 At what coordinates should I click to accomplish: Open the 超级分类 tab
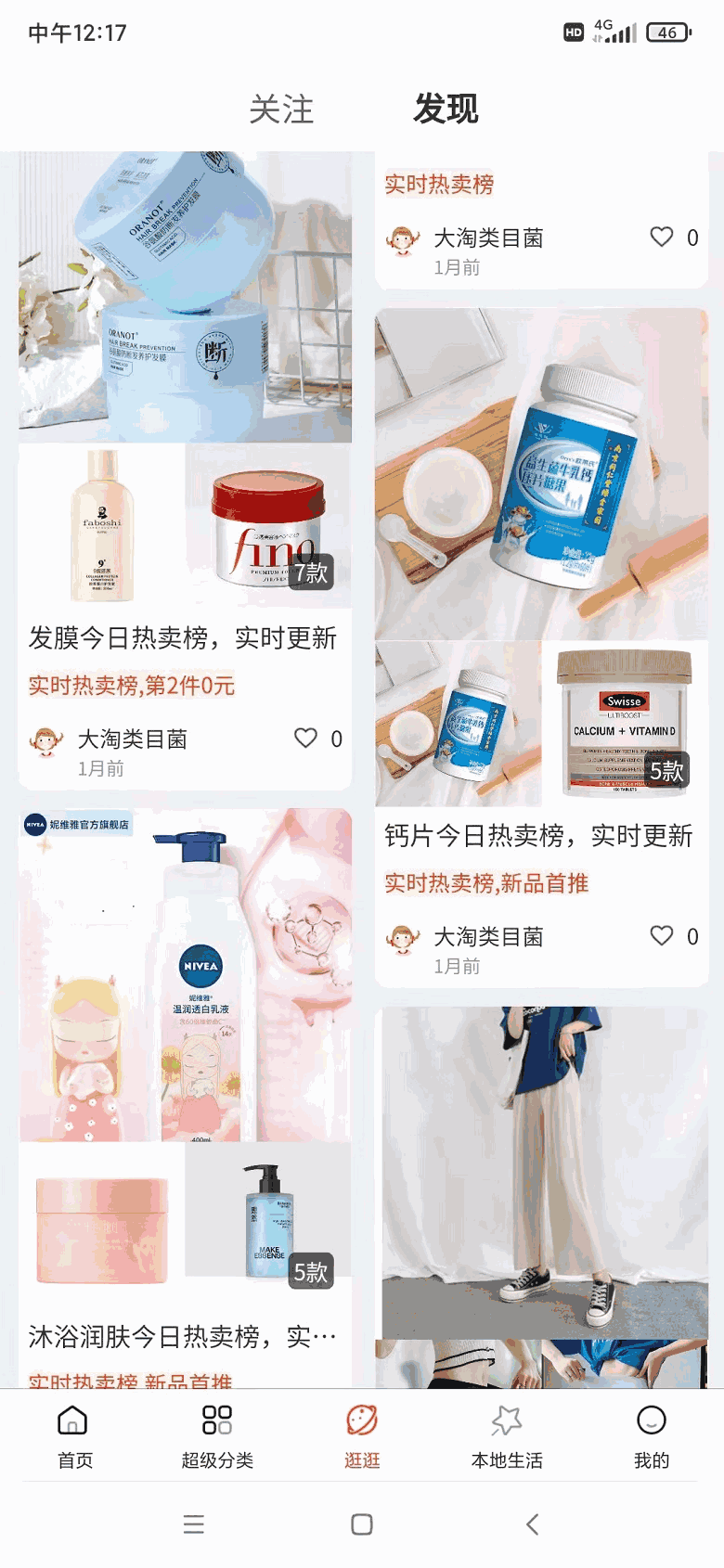pyautogui.click(x=217, y=1435)
